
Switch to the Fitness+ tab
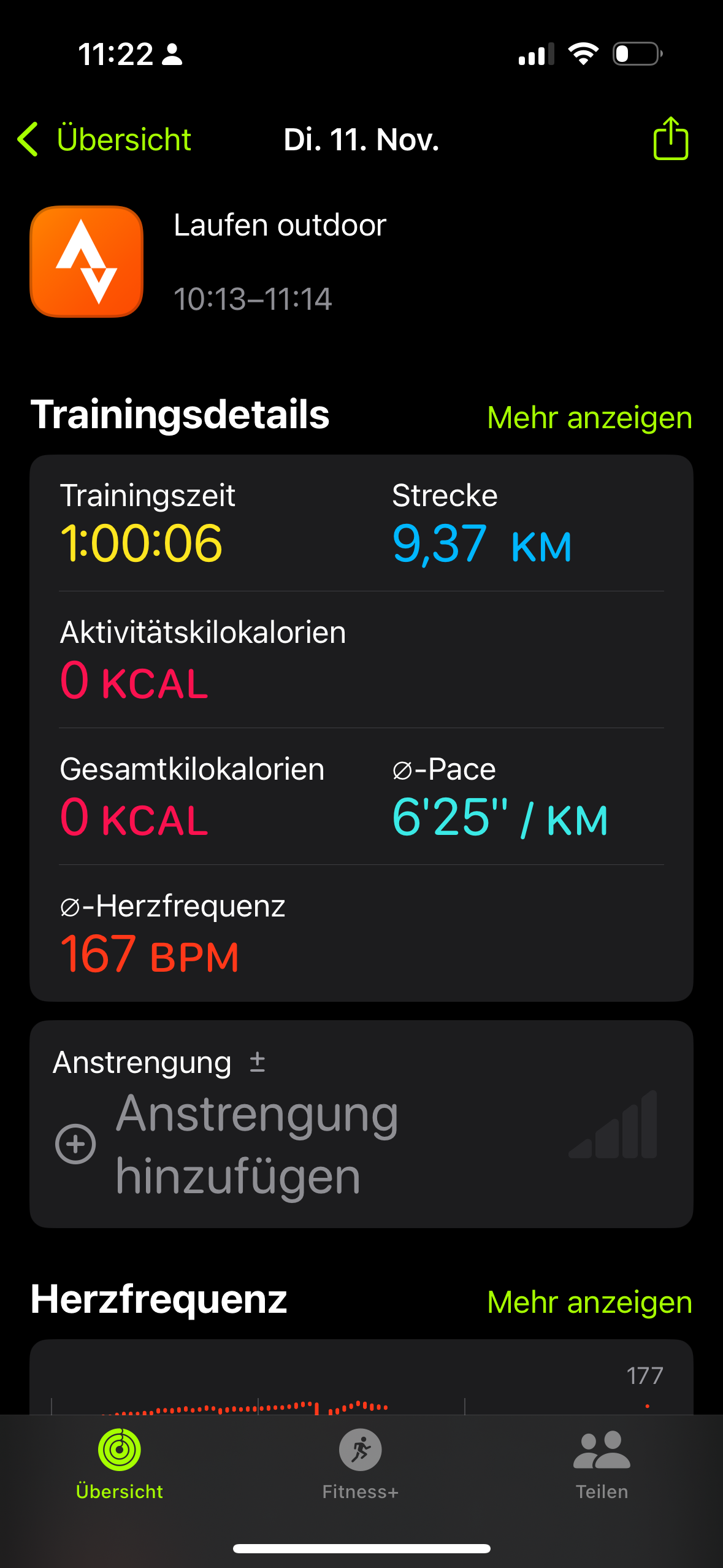(x=361, y=1463)
